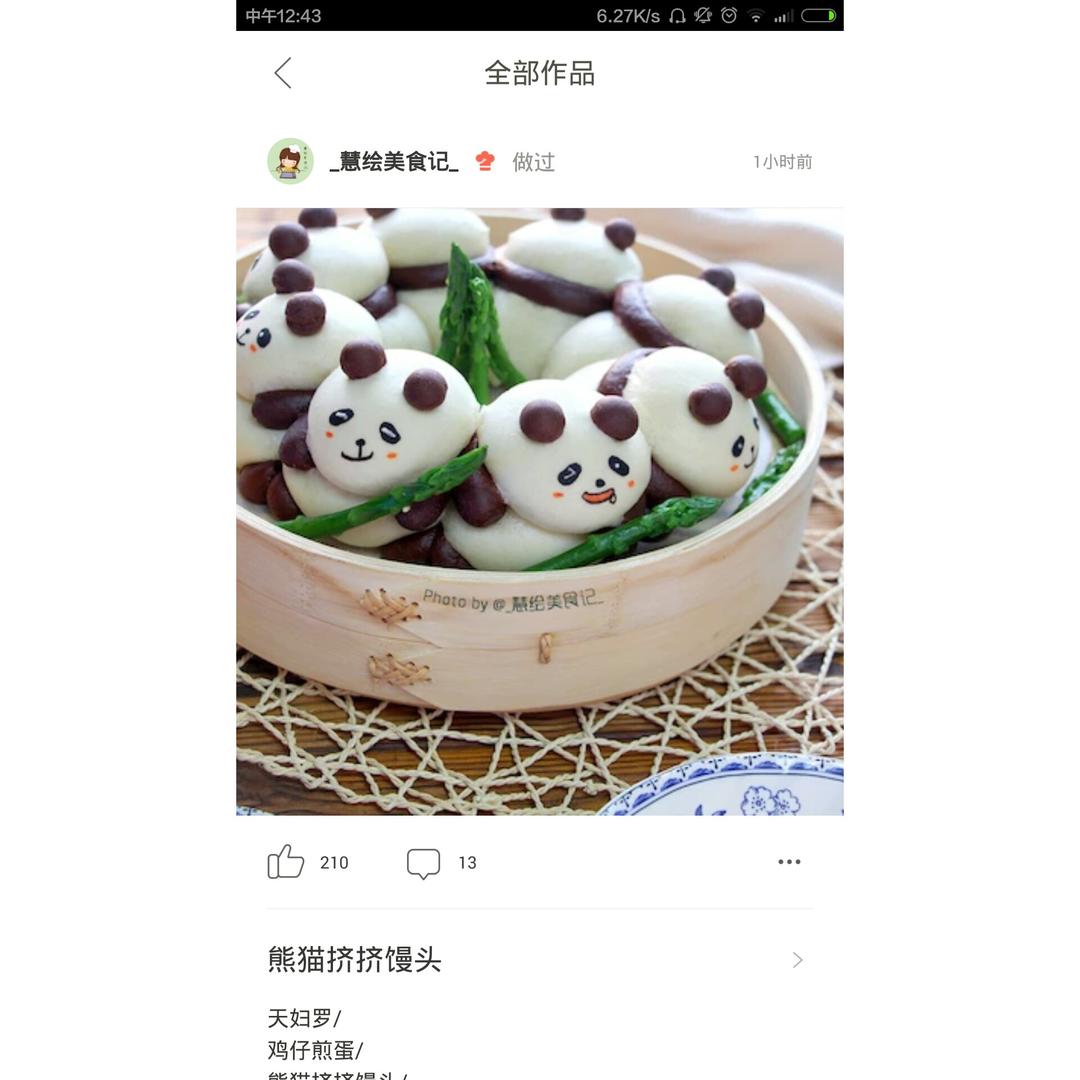Open the three-dot more options menu
Image resolution: width=1080 pixels, height=1080 pixels.
[x=789, y=862]
